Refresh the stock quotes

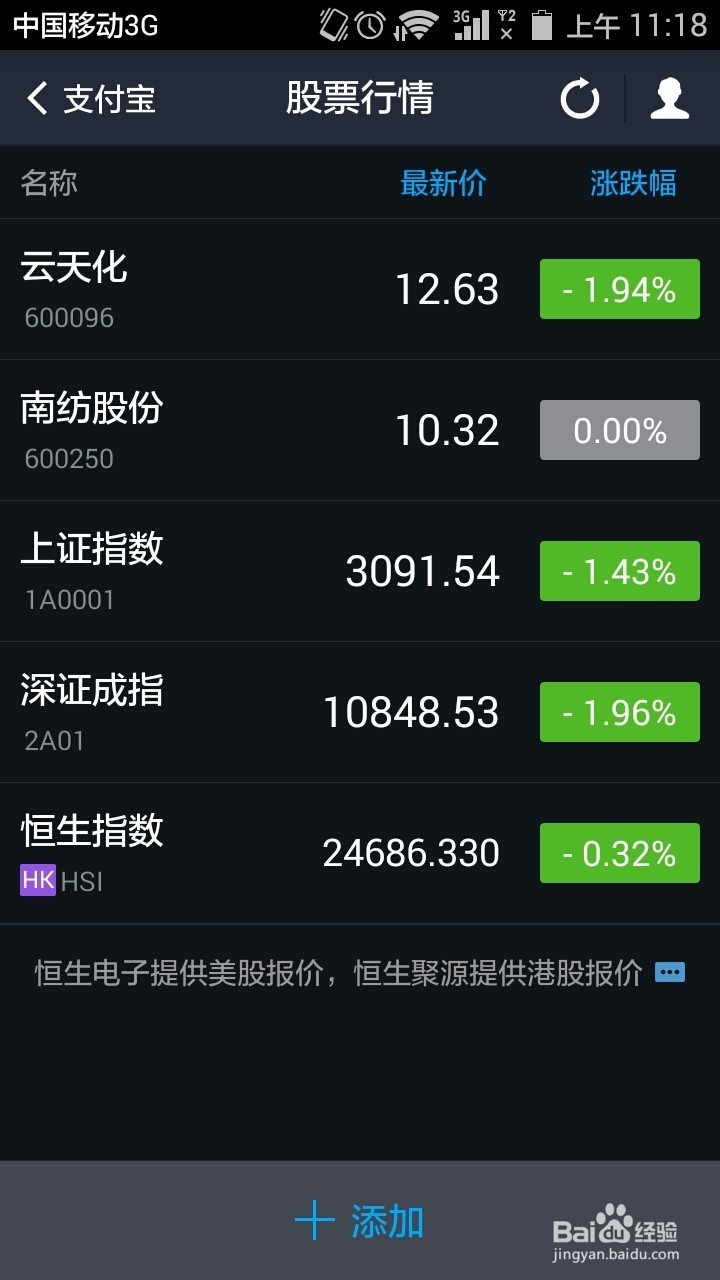(580, 99)
